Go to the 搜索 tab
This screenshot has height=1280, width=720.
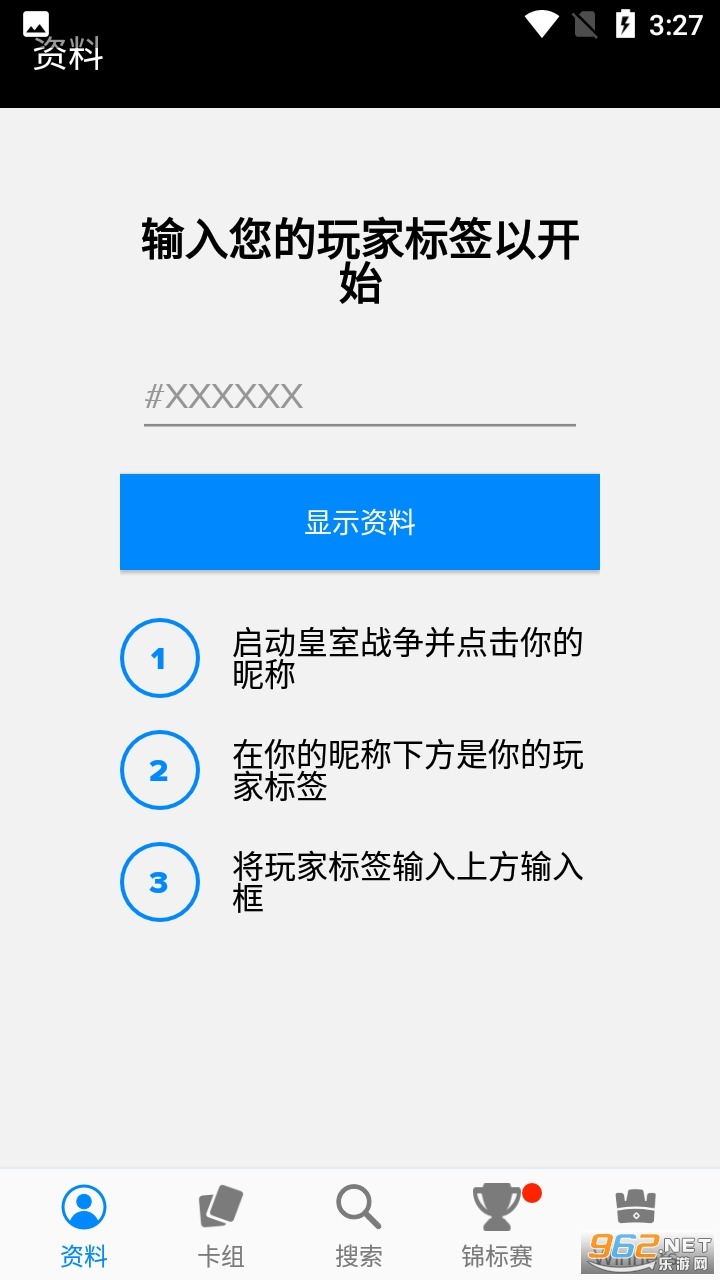point(359,1226)
